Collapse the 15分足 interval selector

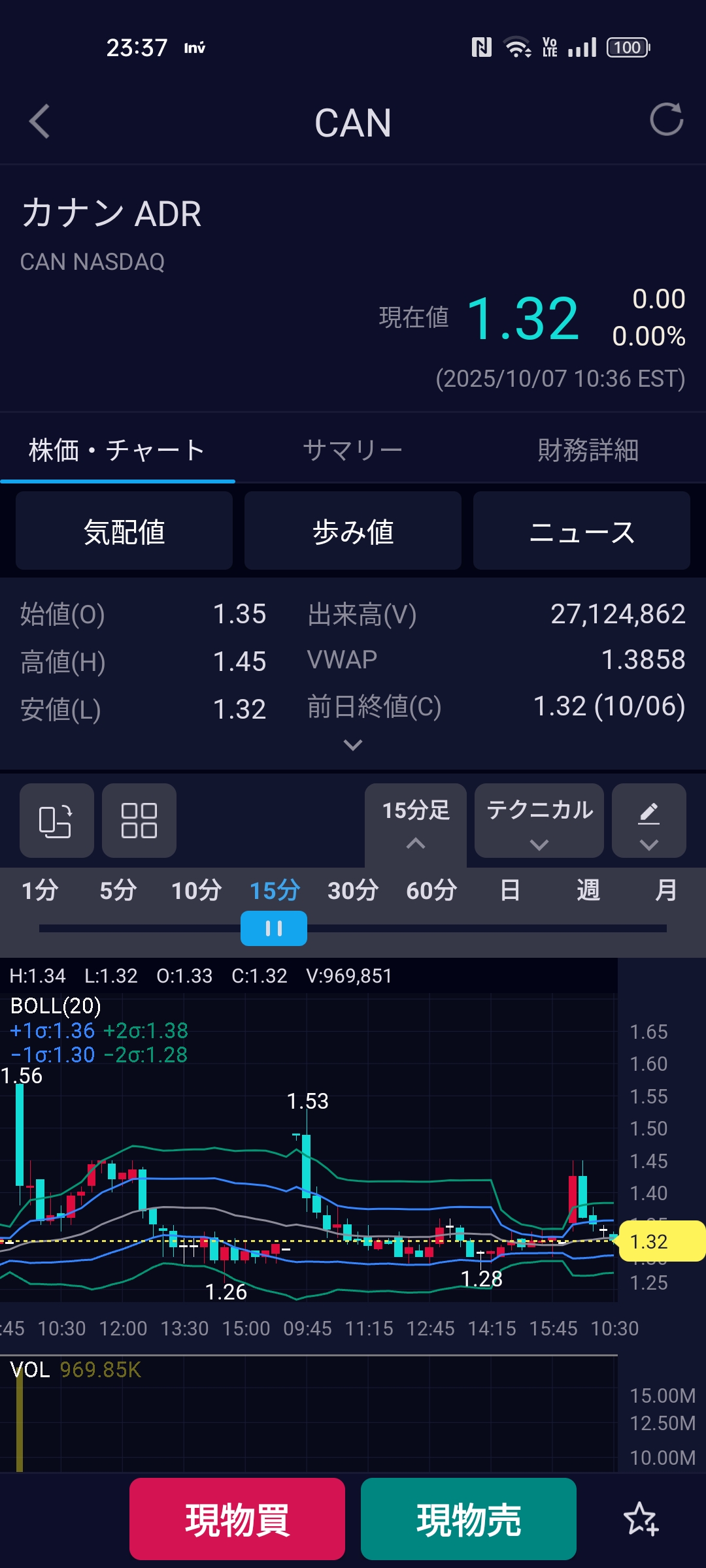pyautogui.click(x=416, y=822)
